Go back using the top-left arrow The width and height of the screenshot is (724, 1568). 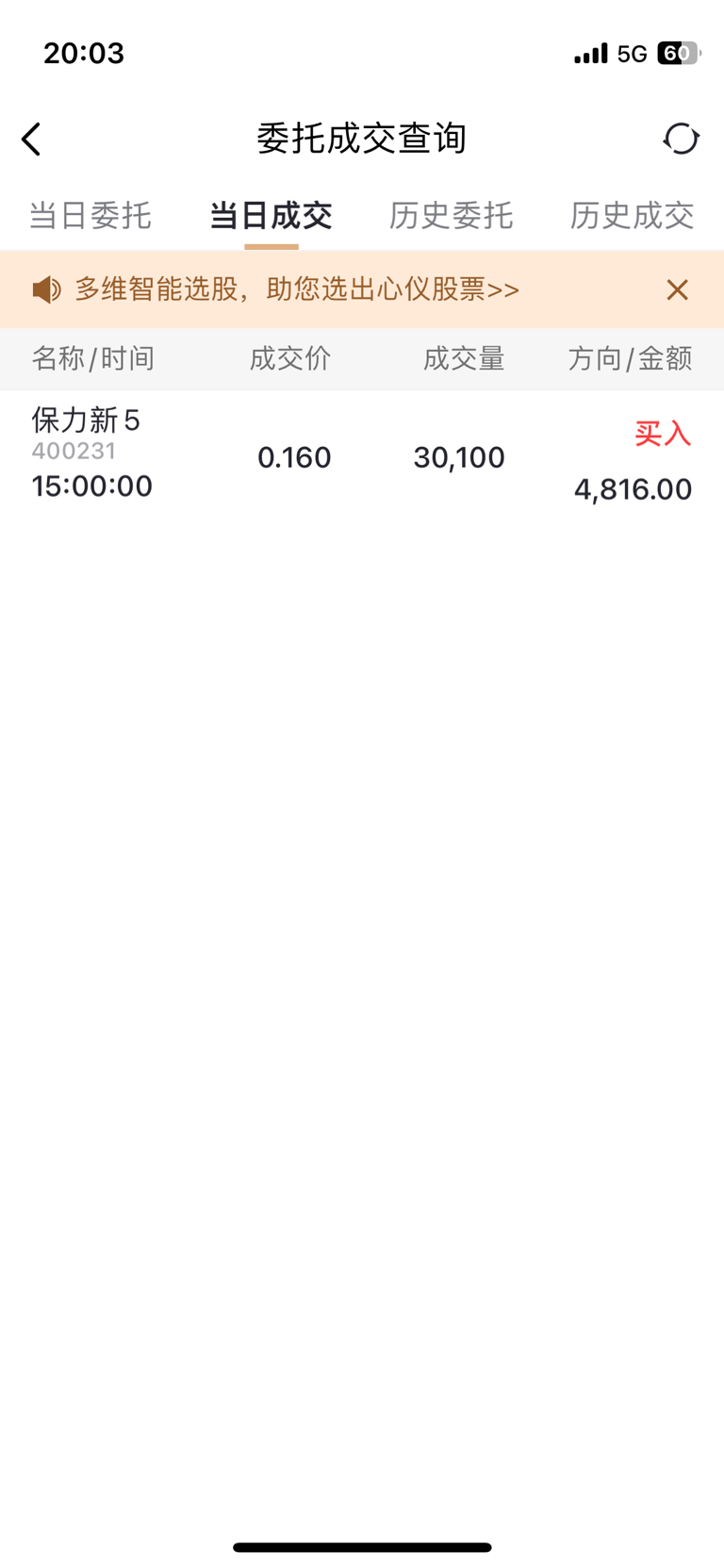click(31, 139)
